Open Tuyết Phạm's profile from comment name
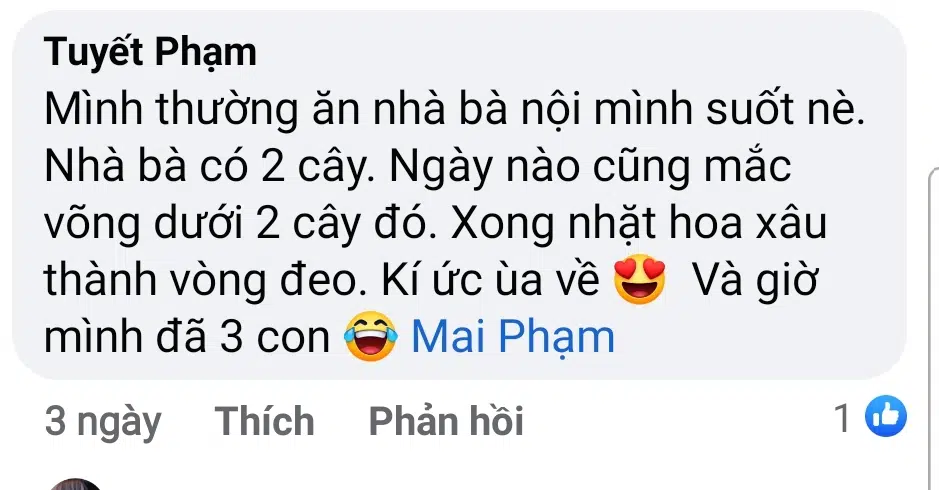939x490 pixels. click(x=150, y=53)
